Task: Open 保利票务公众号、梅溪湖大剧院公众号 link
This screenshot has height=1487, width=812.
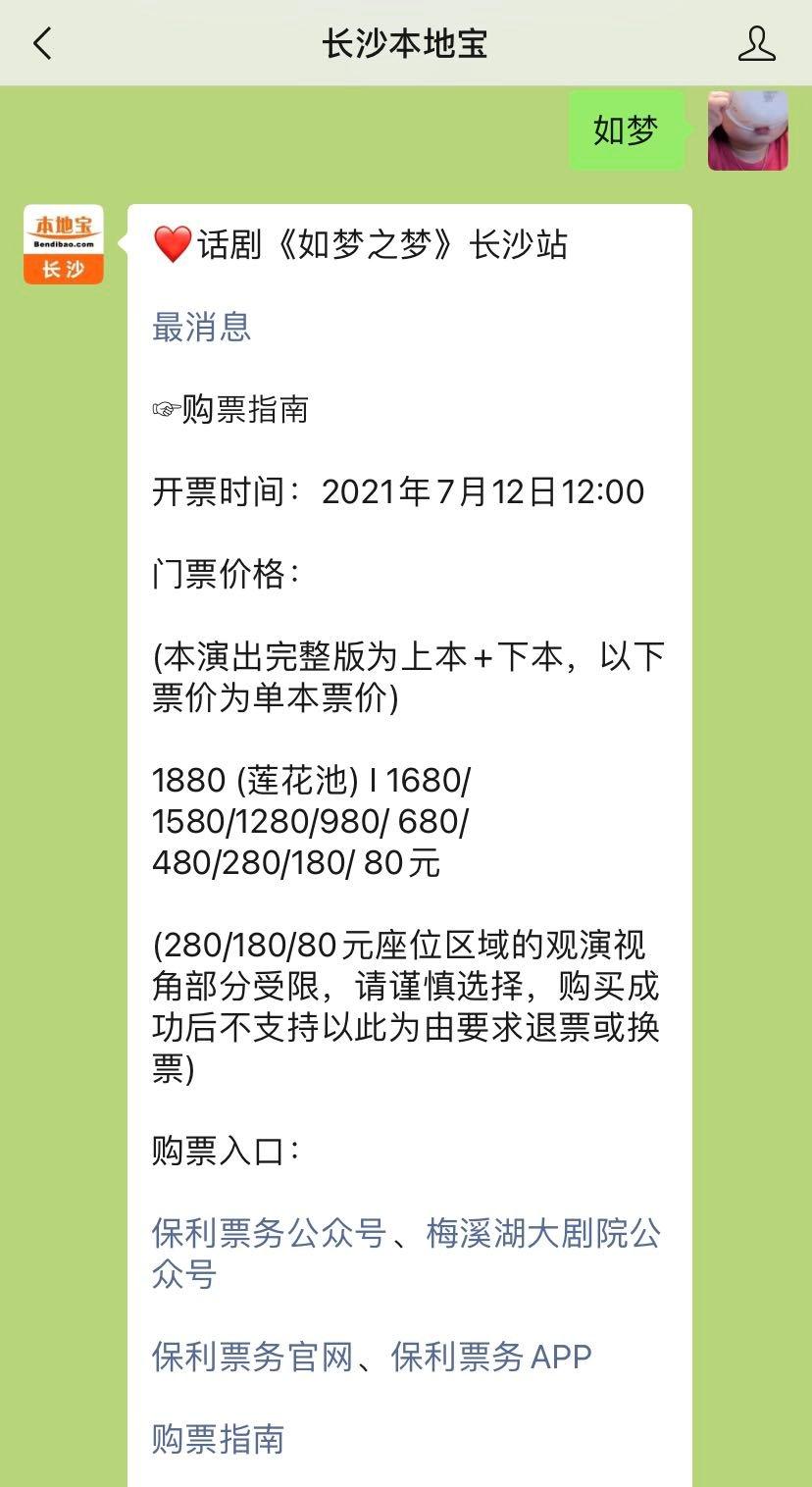Action: (x=406, y=1254)
